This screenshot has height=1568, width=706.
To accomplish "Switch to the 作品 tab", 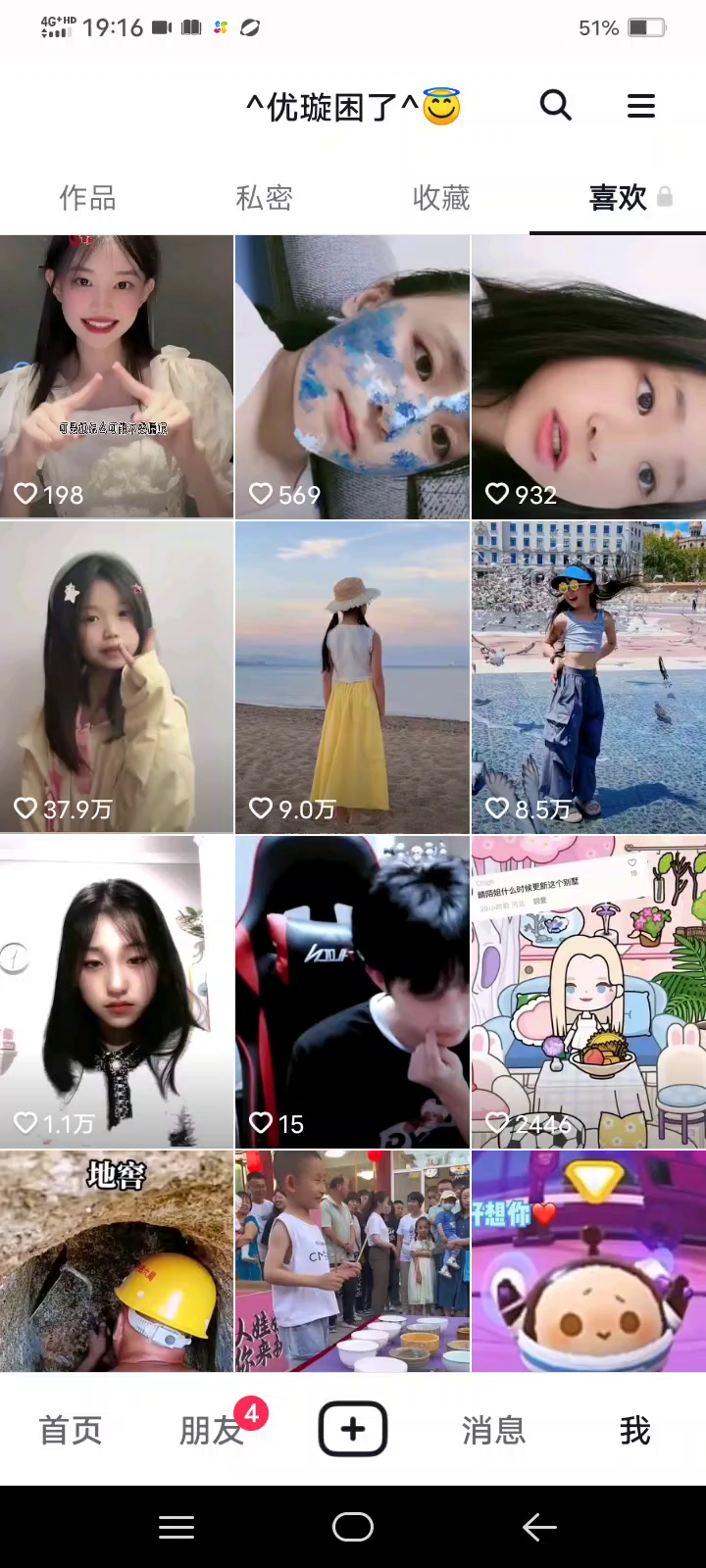I will coord(88,198).
